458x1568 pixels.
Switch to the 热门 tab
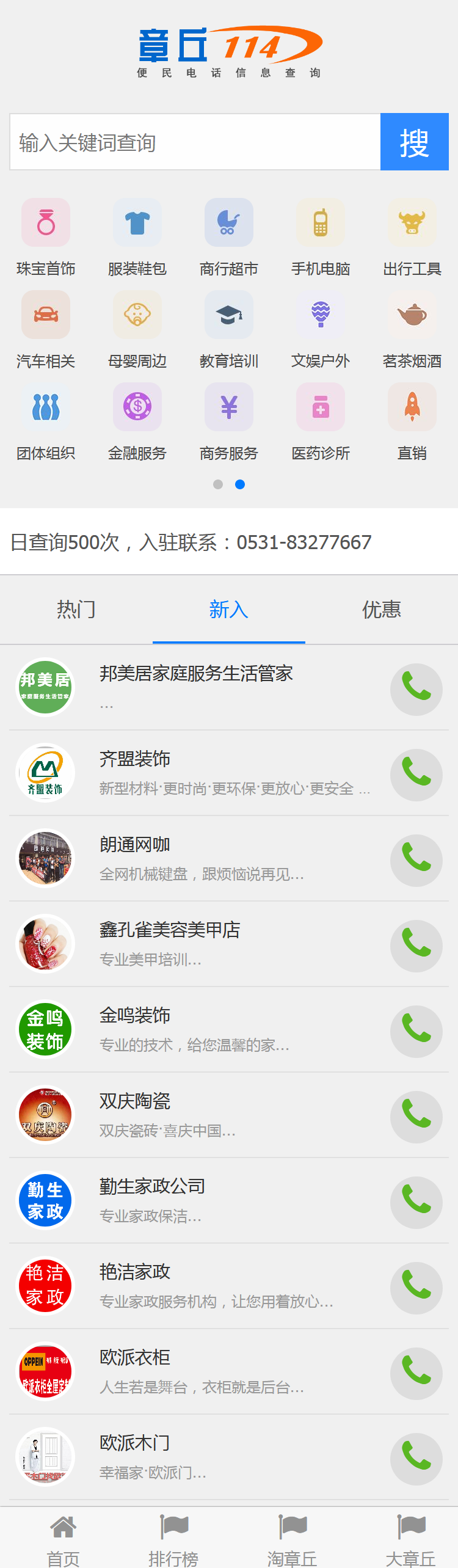click(x=76, y=610)
